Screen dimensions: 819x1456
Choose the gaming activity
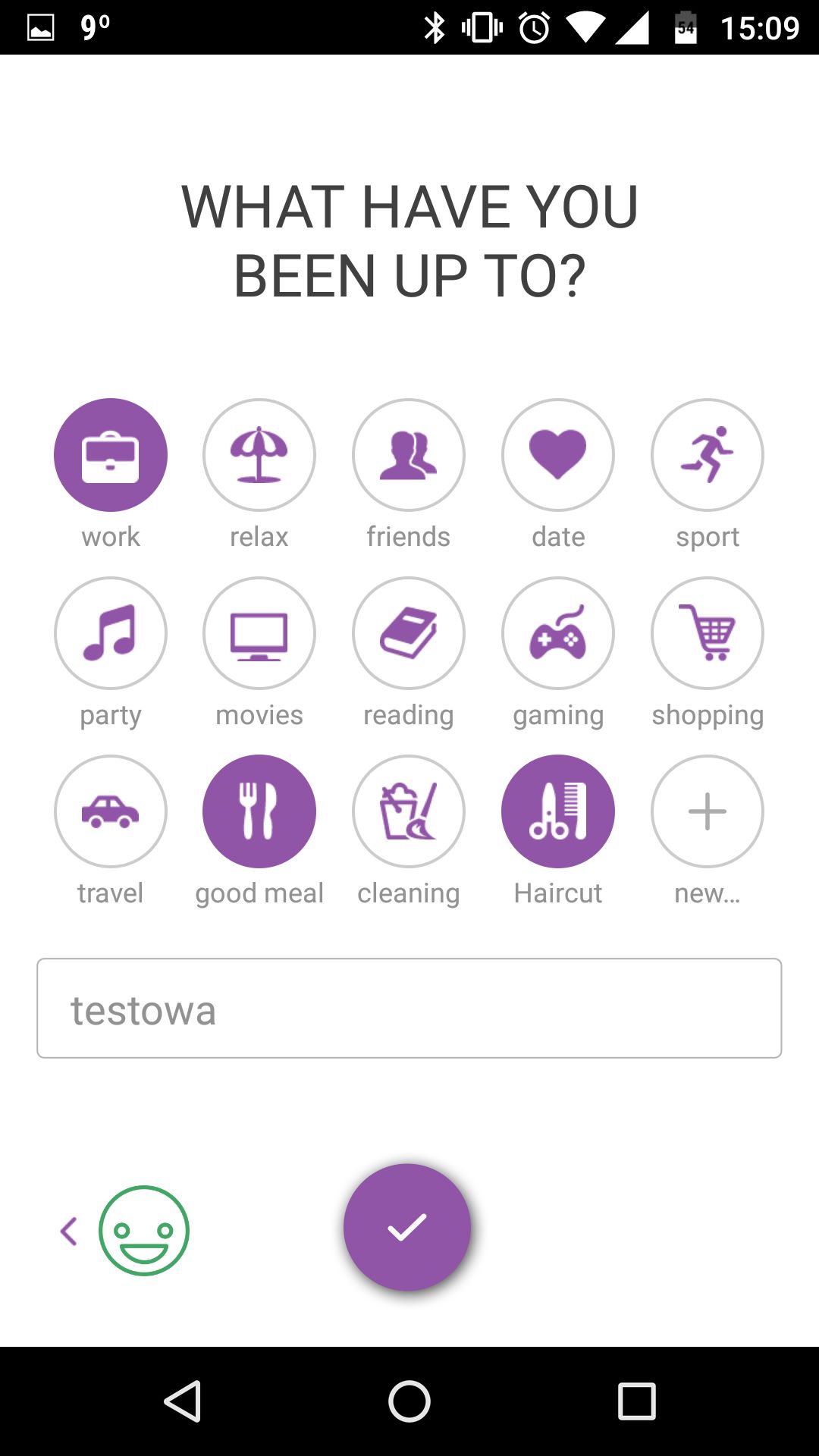click(558, 633)
